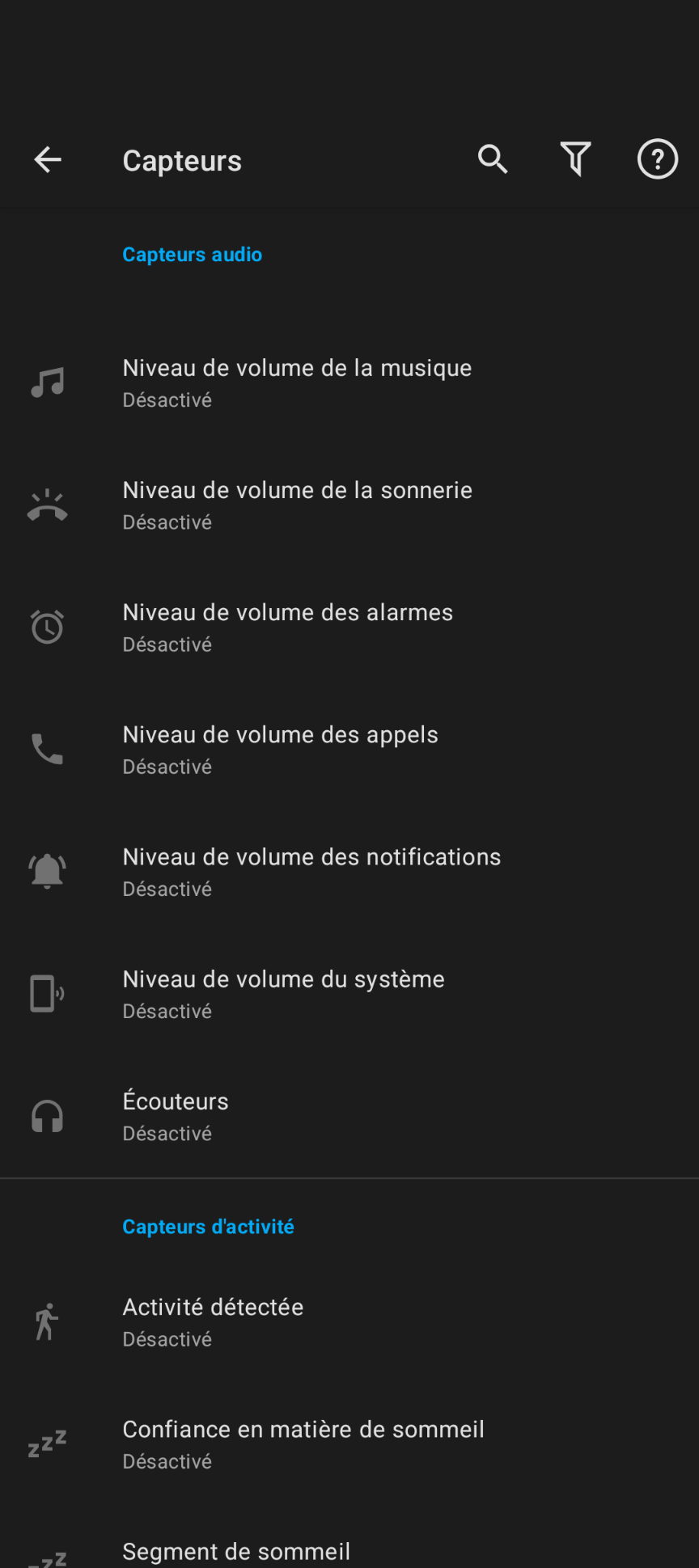Tap Confiance en matière de sommeil

303,1443
